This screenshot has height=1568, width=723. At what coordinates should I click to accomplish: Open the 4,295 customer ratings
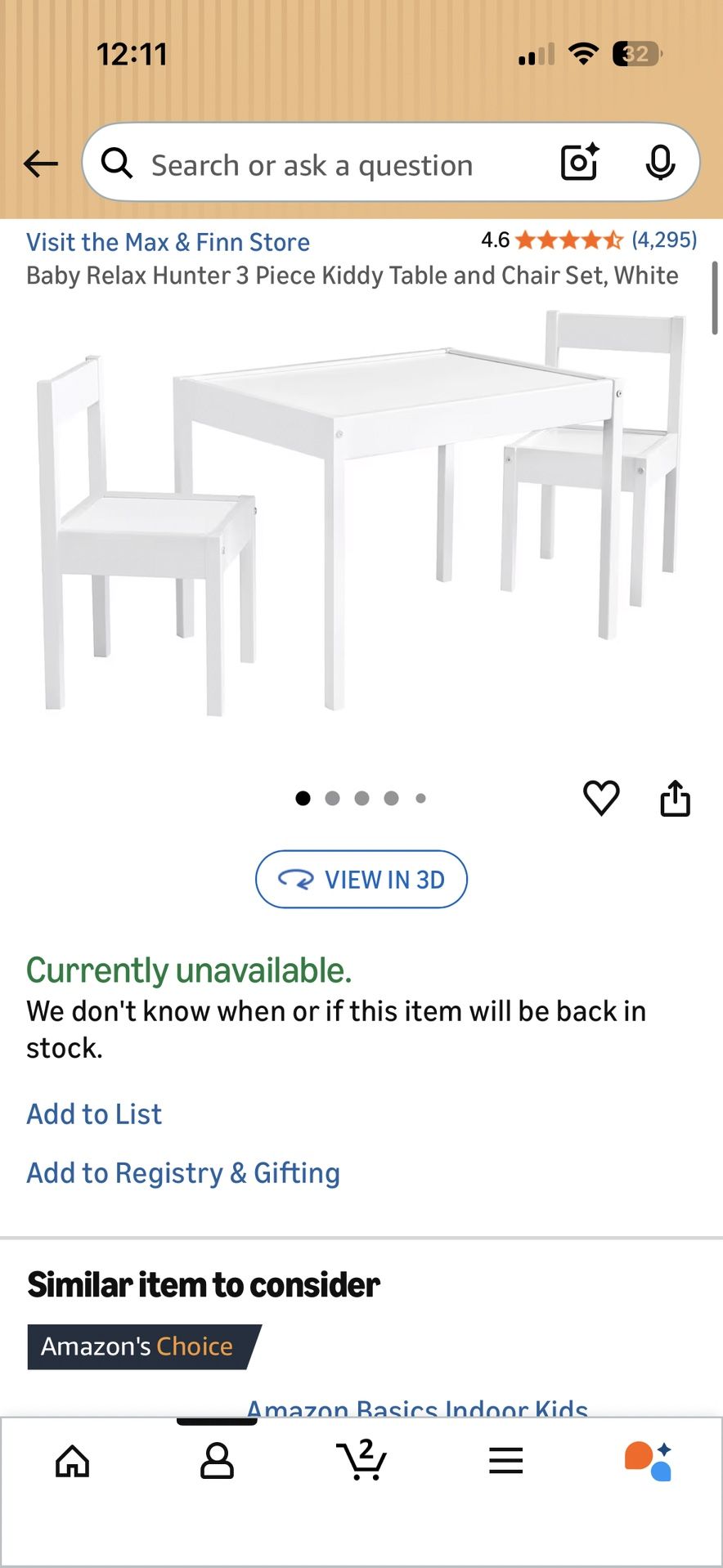click(x=663, y=240)
